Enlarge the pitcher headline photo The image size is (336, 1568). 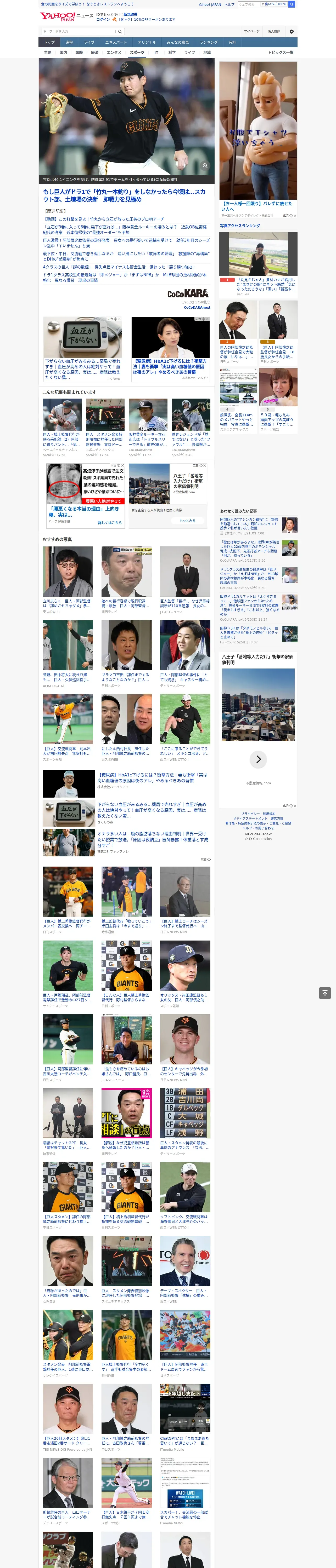click(x=205, y=166)
